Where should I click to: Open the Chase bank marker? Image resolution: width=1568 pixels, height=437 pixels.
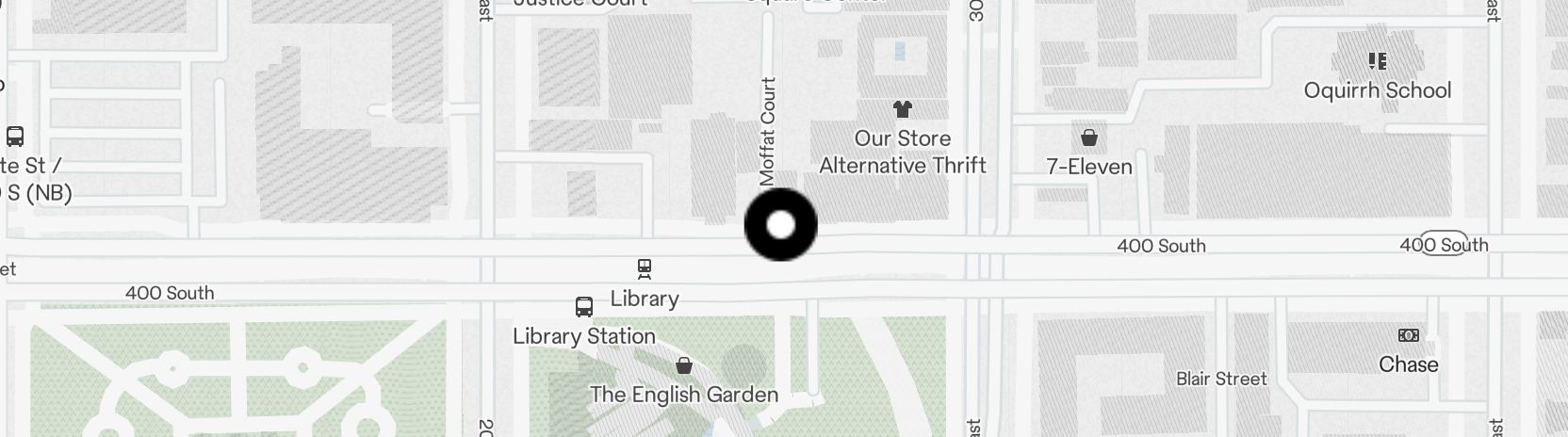tap(1408, 335)
